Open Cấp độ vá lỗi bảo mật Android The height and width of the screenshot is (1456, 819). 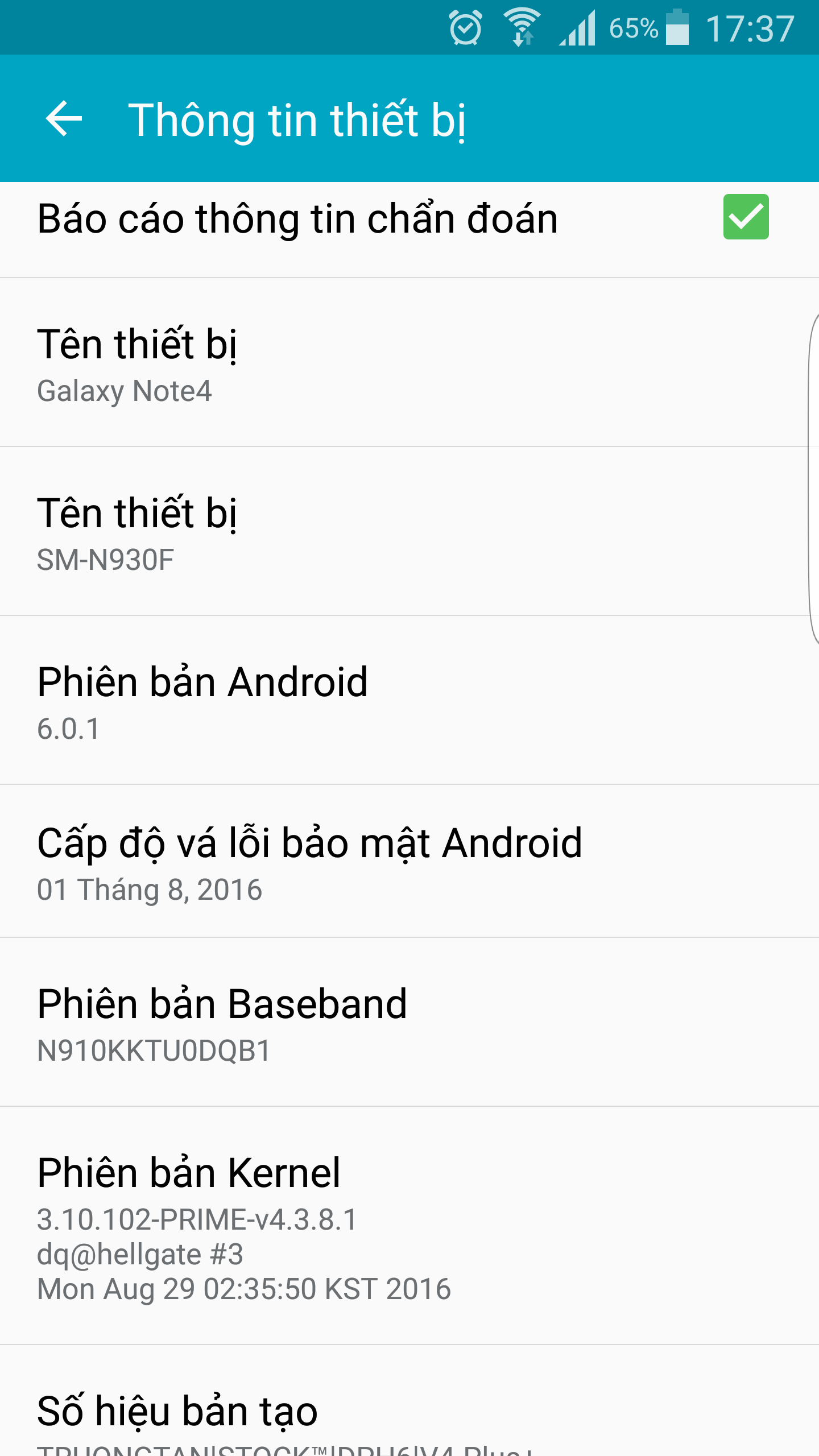pos(409,861)
